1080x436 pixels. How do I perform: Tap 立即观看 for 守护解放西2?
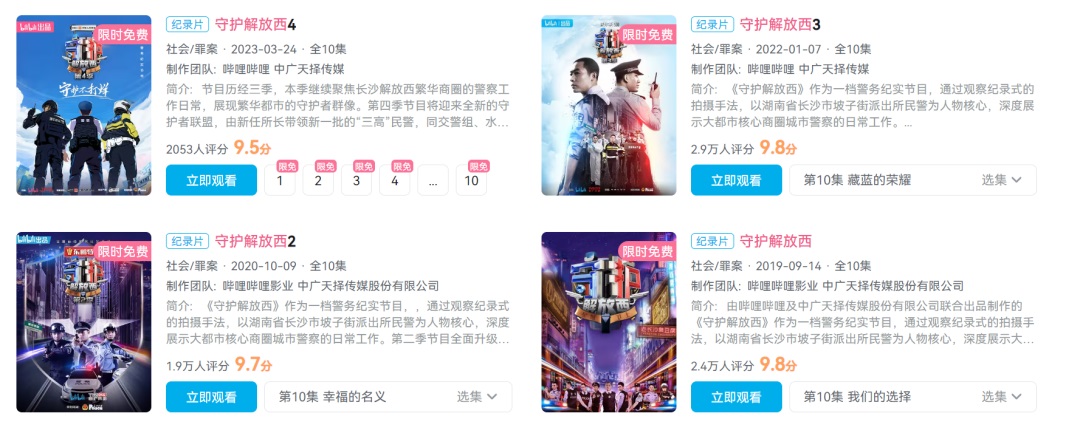tap(211, 397)
